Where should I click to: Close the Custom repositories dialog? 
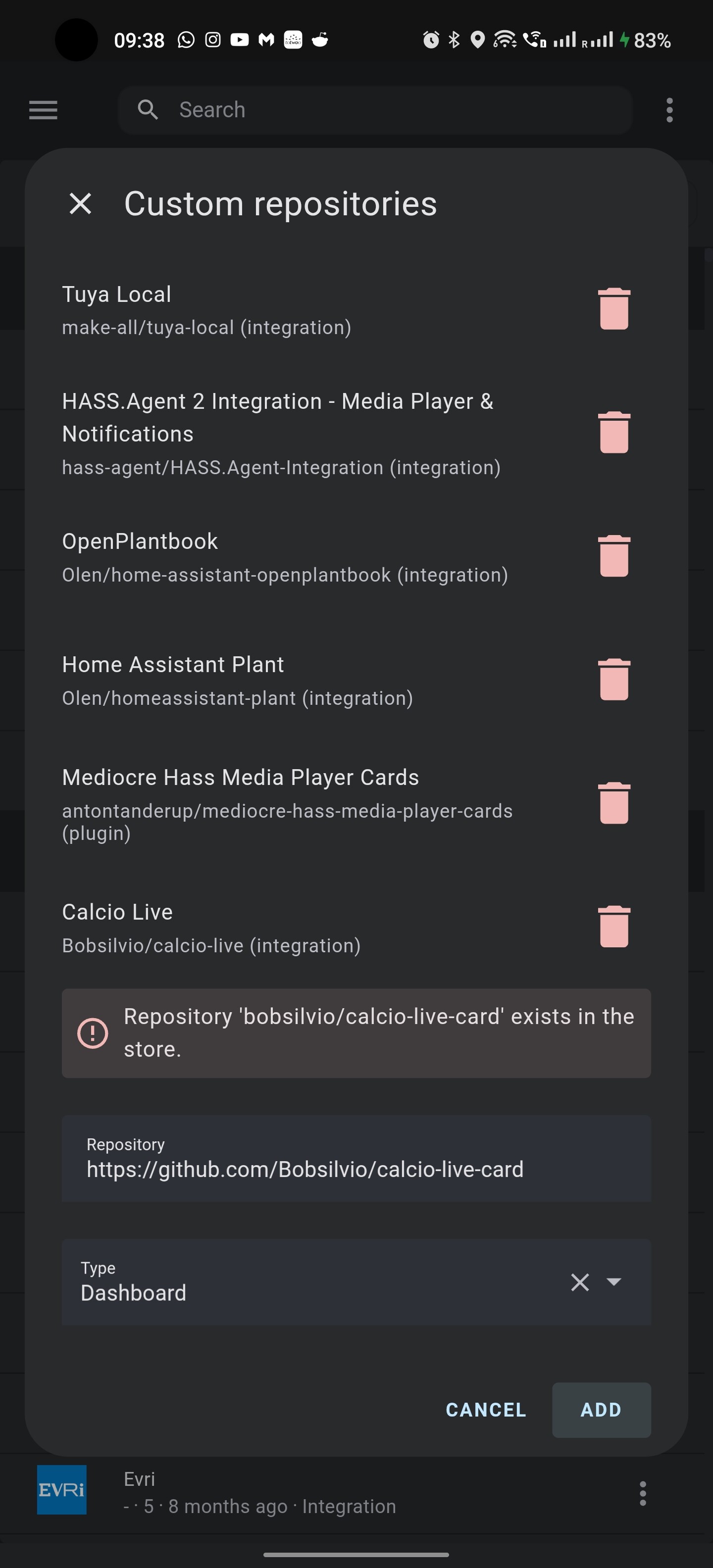(80, 203)
